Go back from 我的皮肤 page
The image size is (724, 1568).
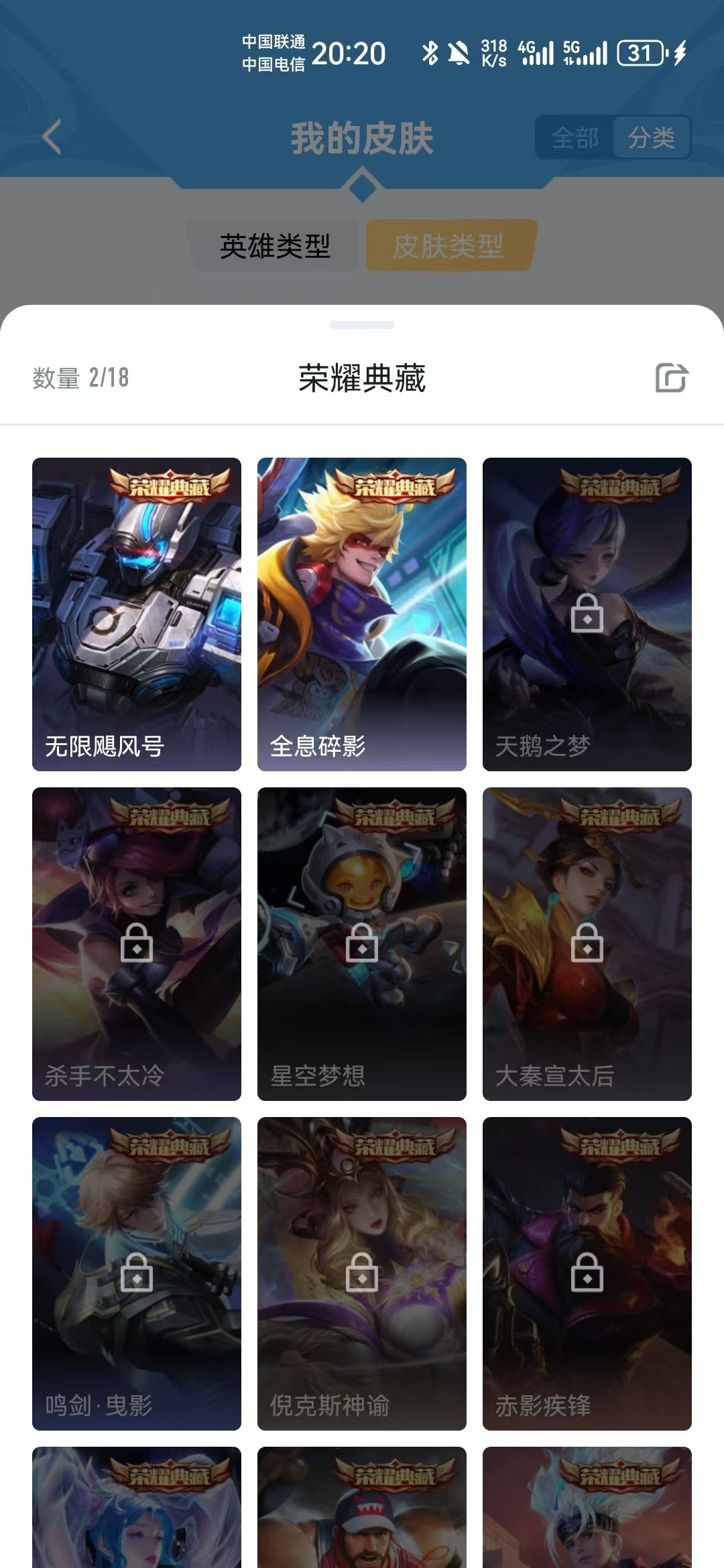pyautogui.click(x=52, y=137)
